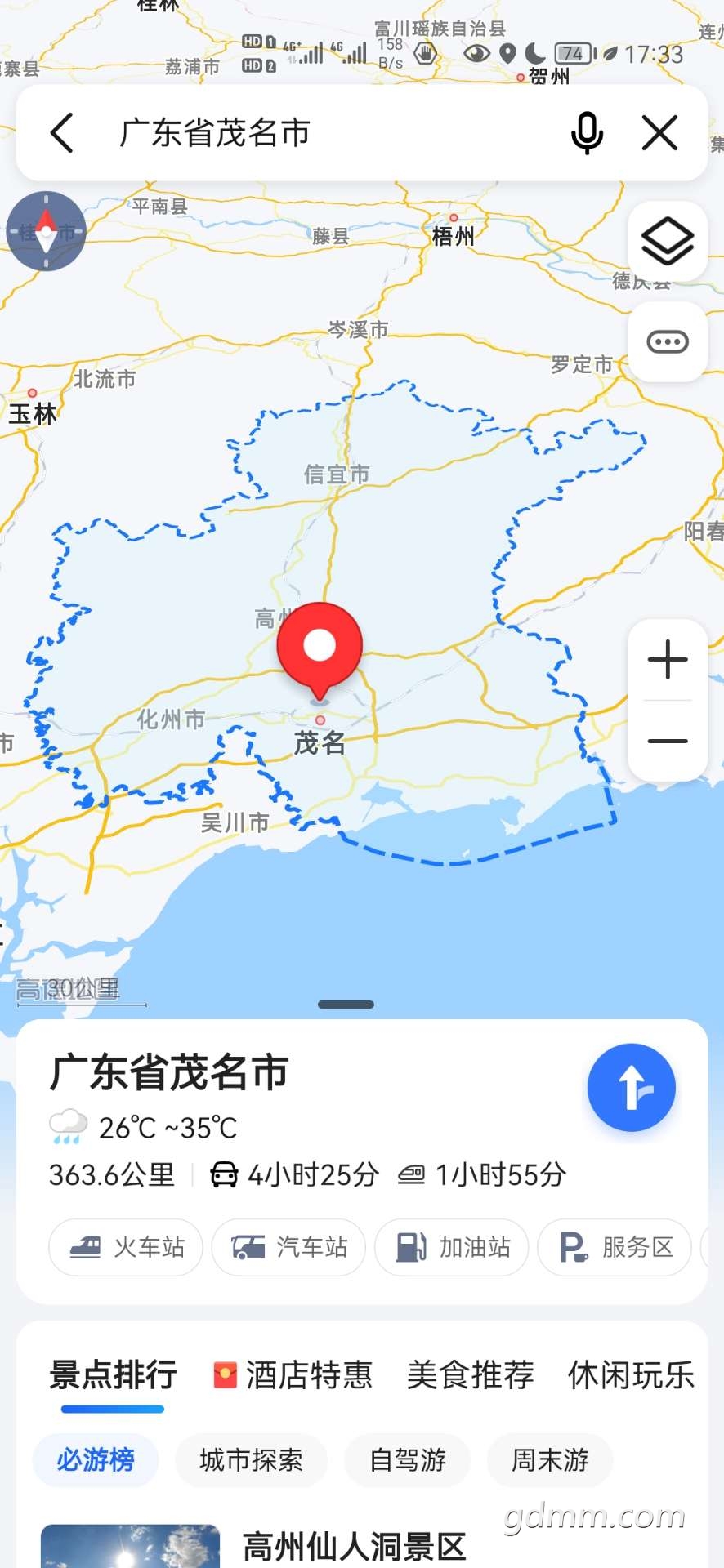
Task: Go back using the arrow in search bar
Action: (x=62, y=133)
